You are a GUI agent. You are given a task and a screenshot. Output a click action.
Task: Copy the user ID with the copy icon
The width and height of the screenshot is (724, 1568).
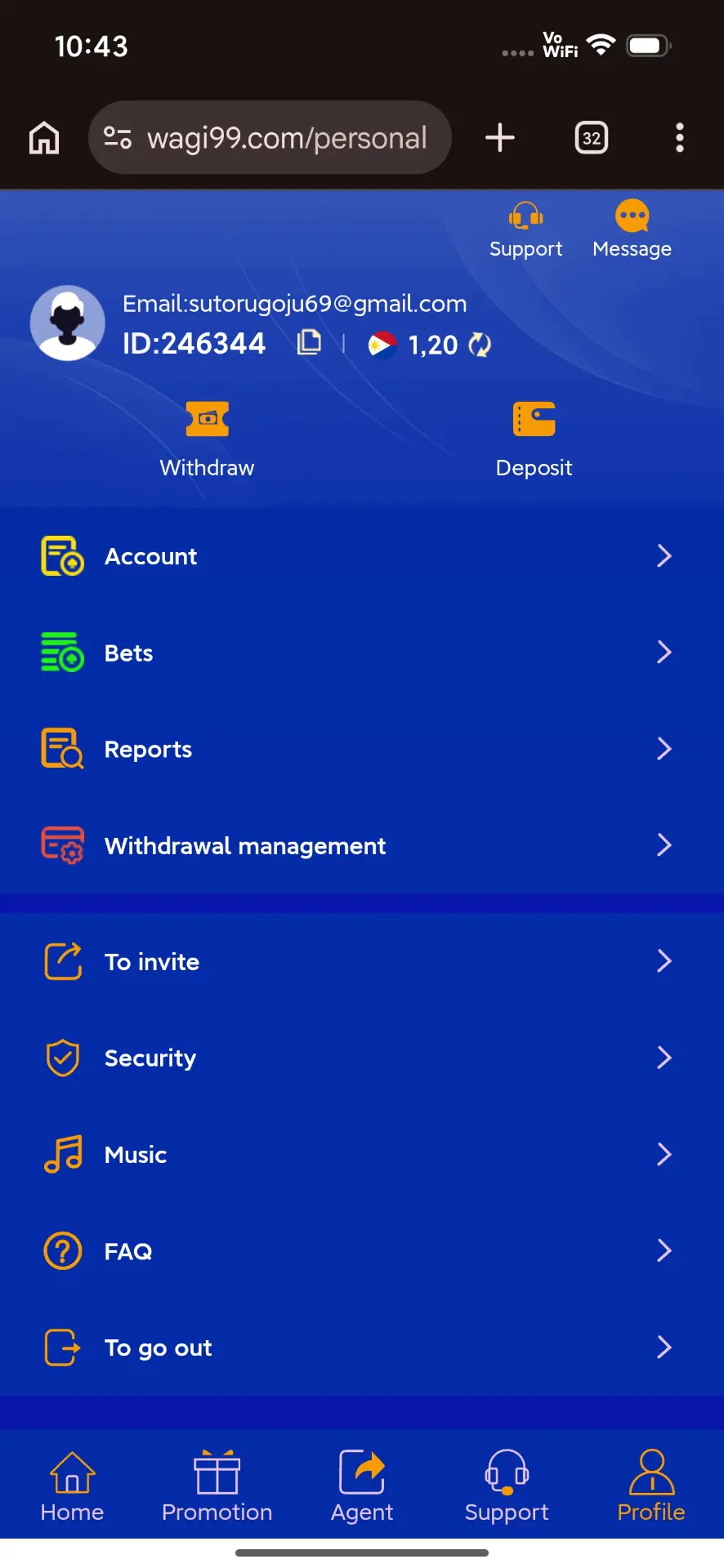point(309,342)
